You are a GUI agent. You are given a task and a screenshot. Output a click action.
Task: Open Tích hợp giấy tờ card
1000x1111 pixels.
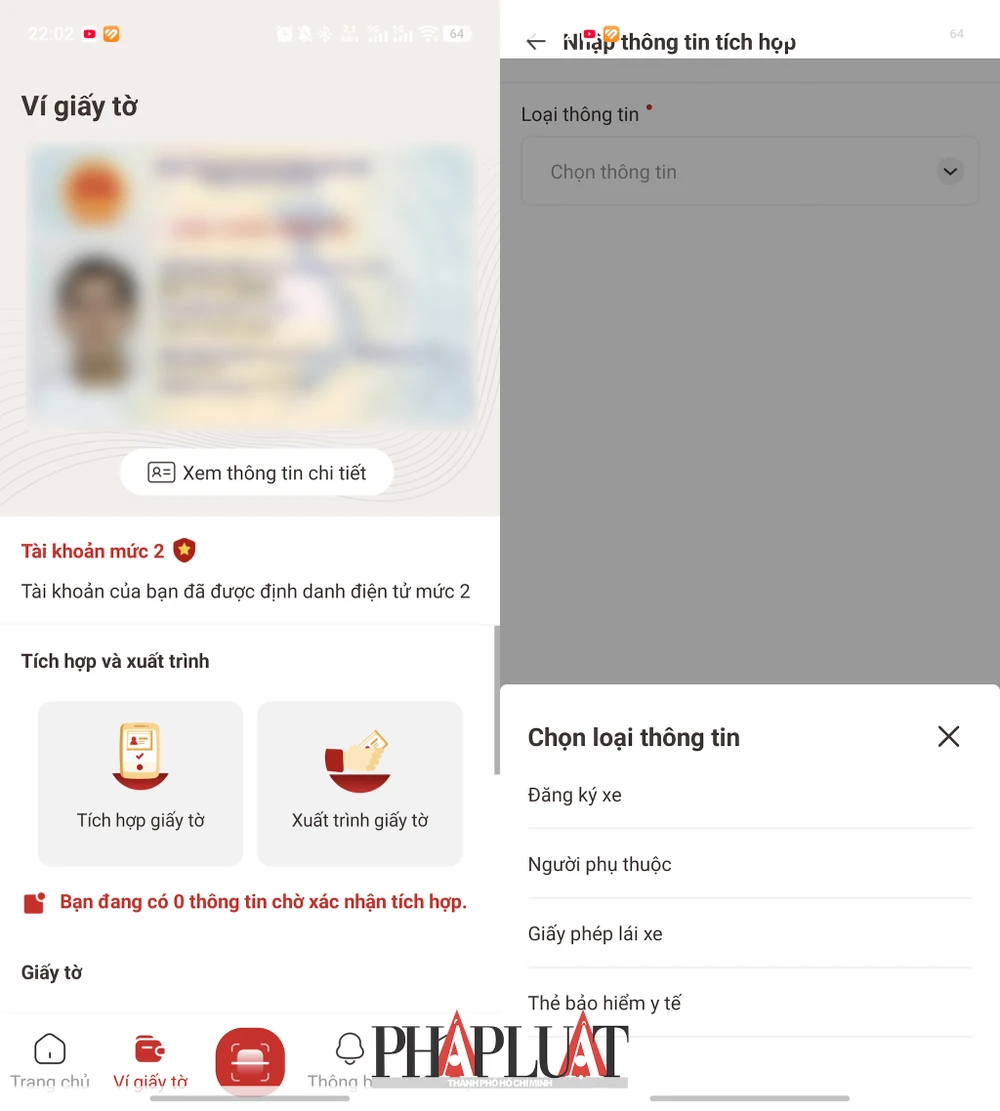(140, 783)
